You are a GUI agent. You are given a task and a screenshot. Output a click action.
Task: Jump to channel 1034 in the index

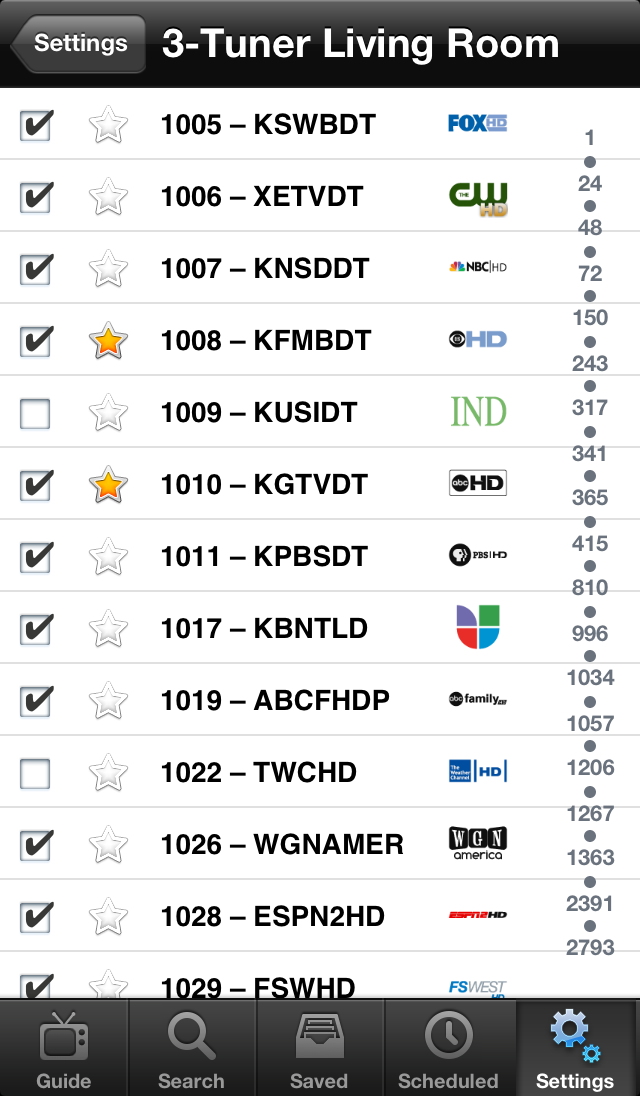(x=590, y=678)
